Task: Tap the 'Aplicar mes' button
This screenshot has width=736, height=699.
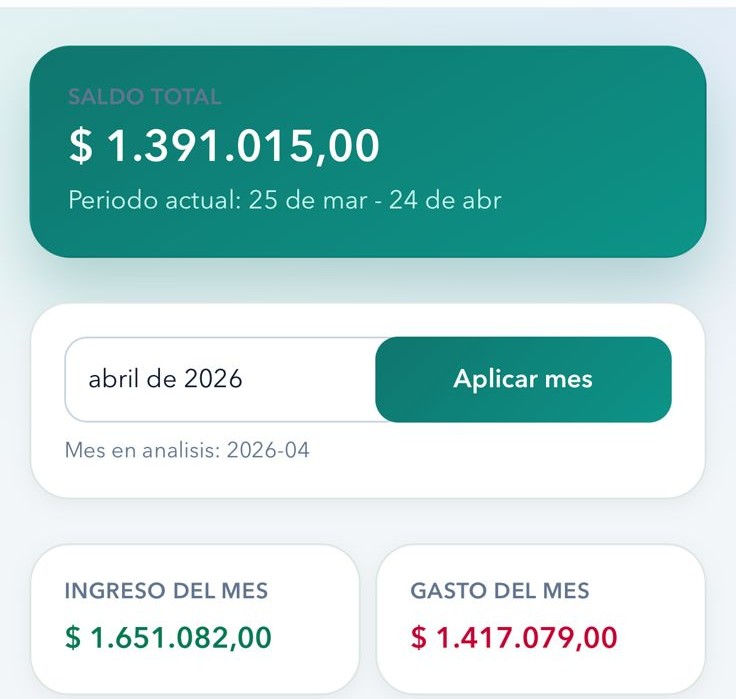Action: click(x=523, y=380)
